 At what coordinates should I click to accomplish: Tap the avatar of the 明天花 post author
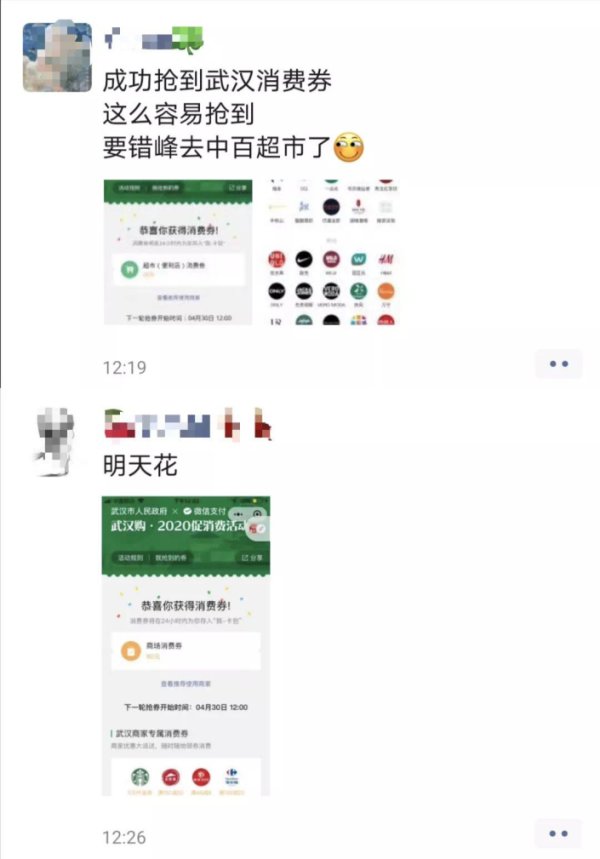[55, 442]
